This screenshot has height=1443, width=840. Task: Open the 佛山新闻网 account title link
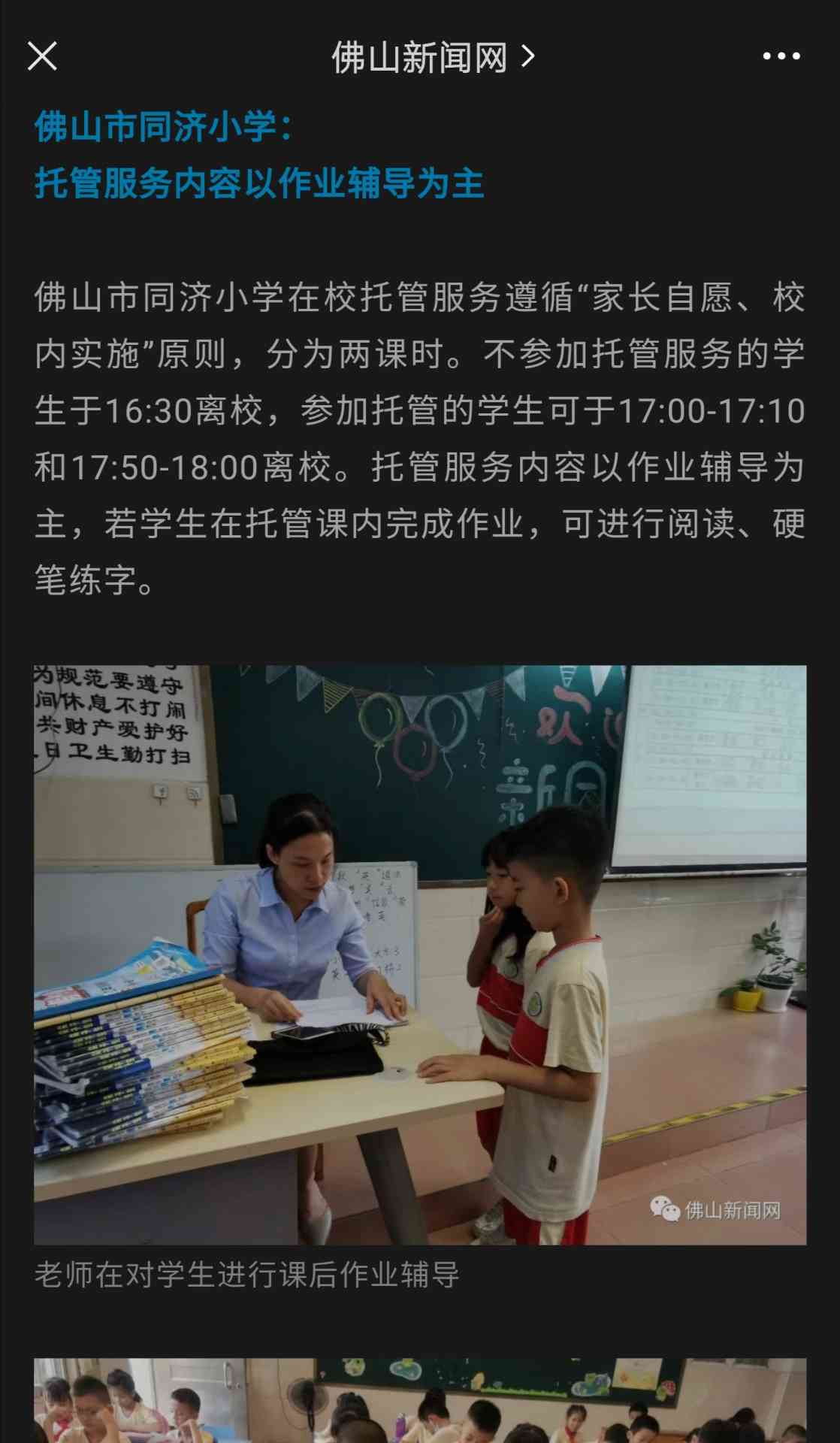[434, 57]
